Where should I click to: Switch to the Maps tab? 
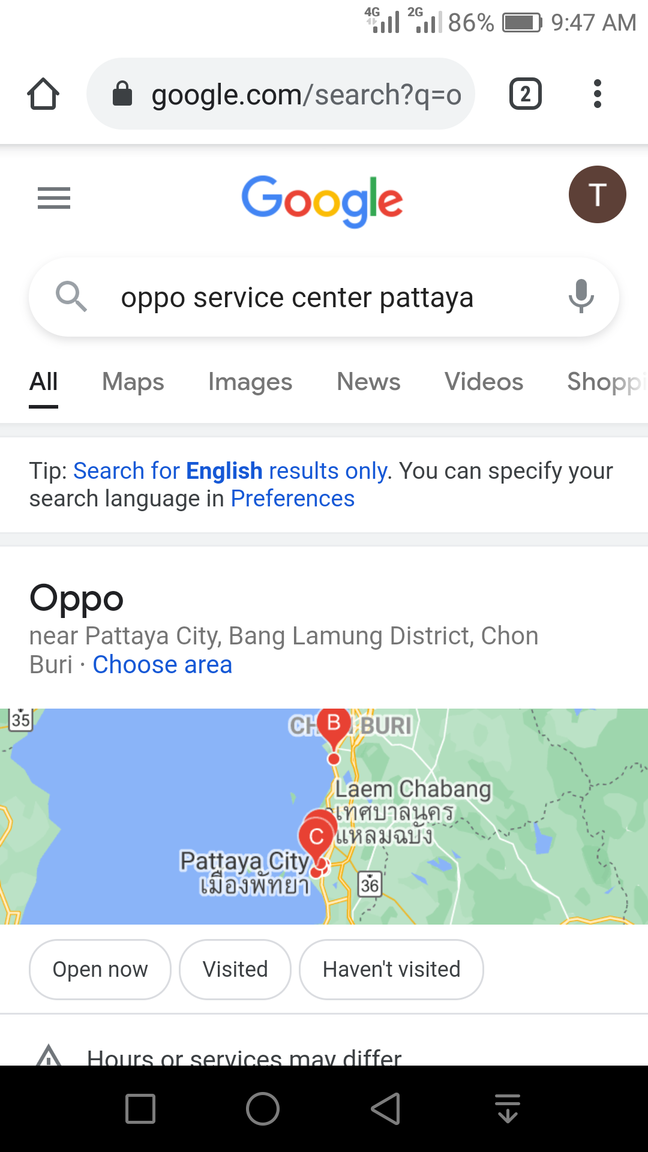[x=133, y=381]
